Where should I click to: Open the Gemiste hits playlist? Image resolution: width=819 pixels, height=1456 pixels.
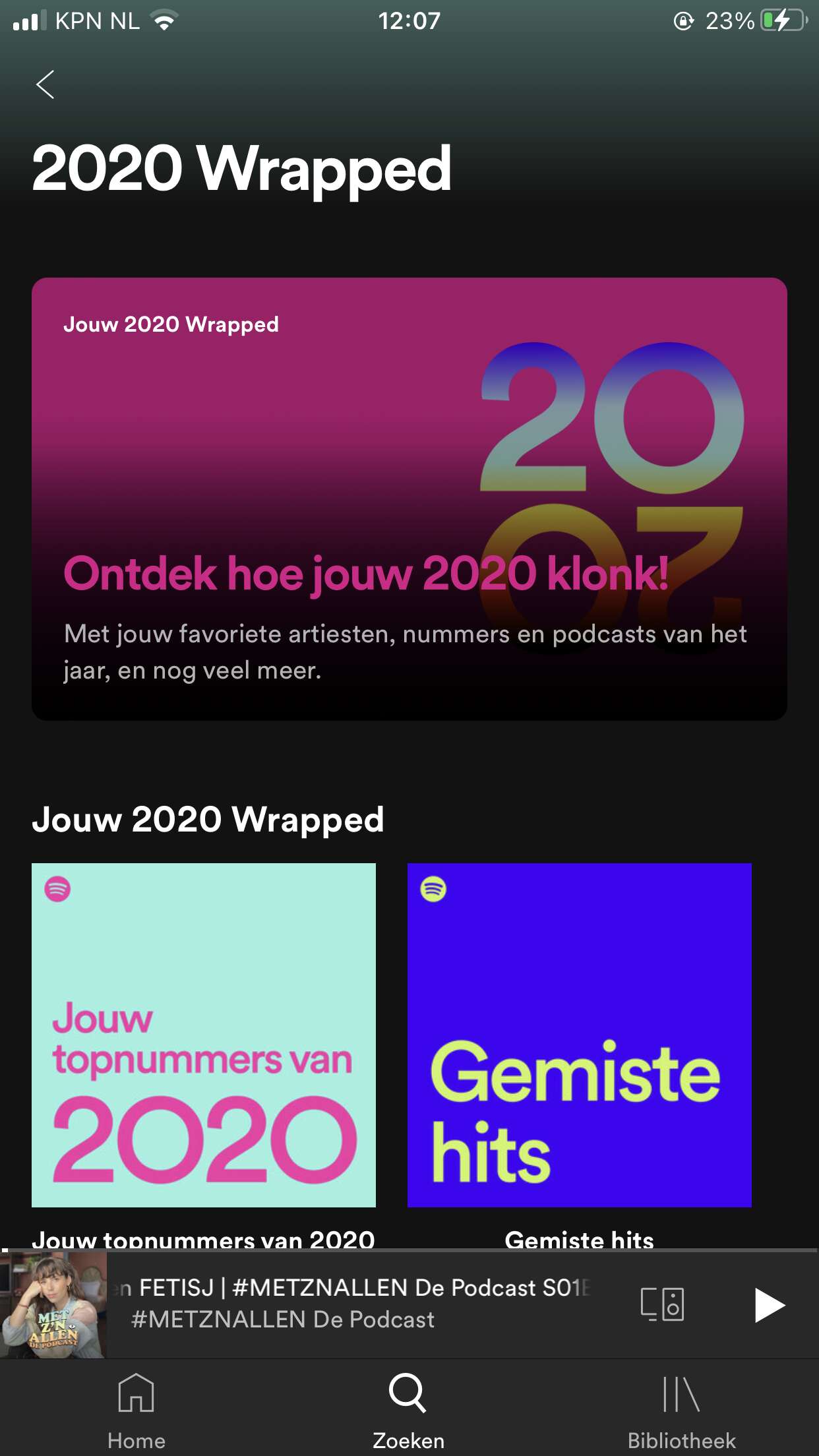580,1035
